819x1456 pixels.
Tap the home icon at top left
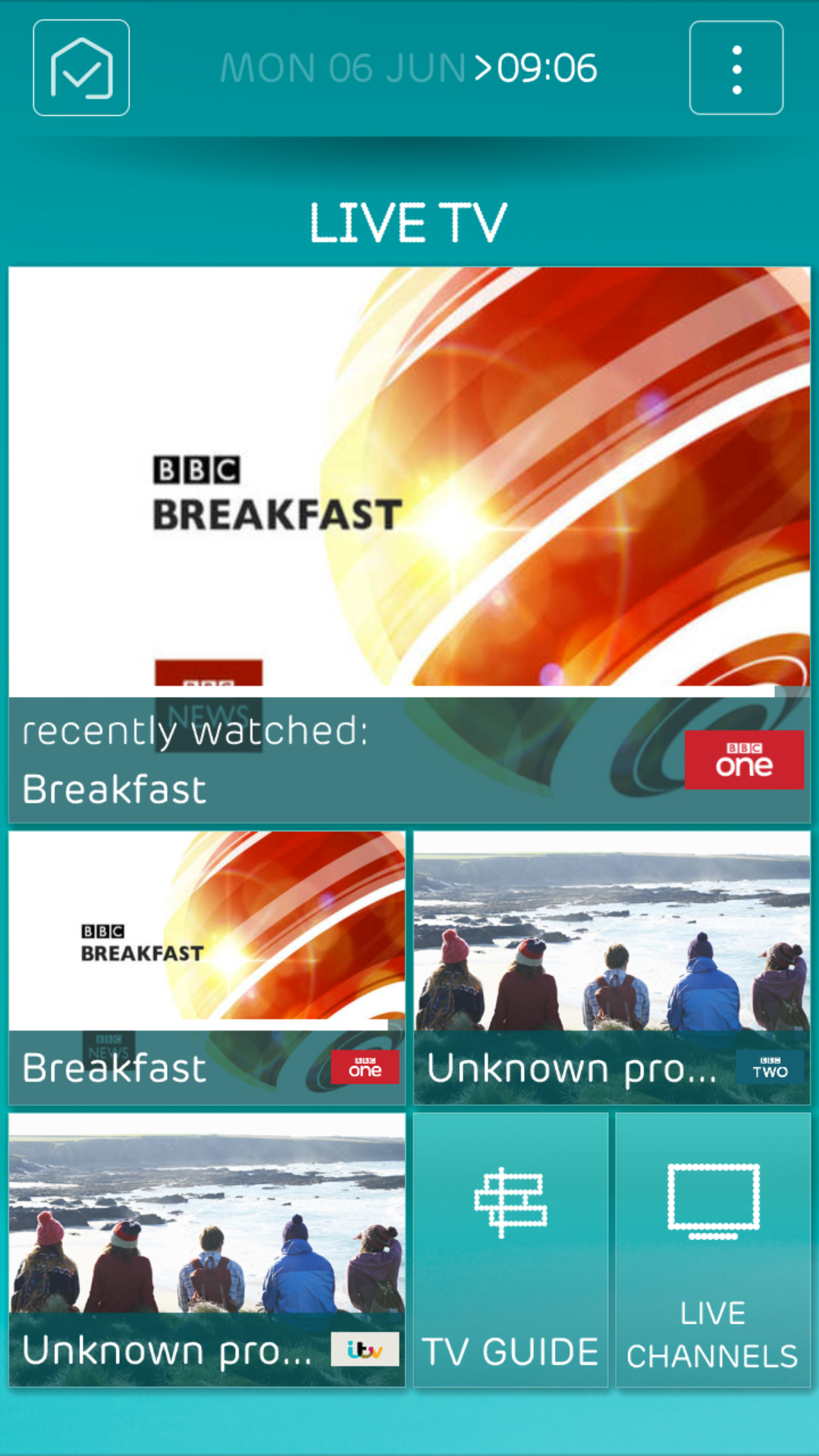(x=81, y=68)
